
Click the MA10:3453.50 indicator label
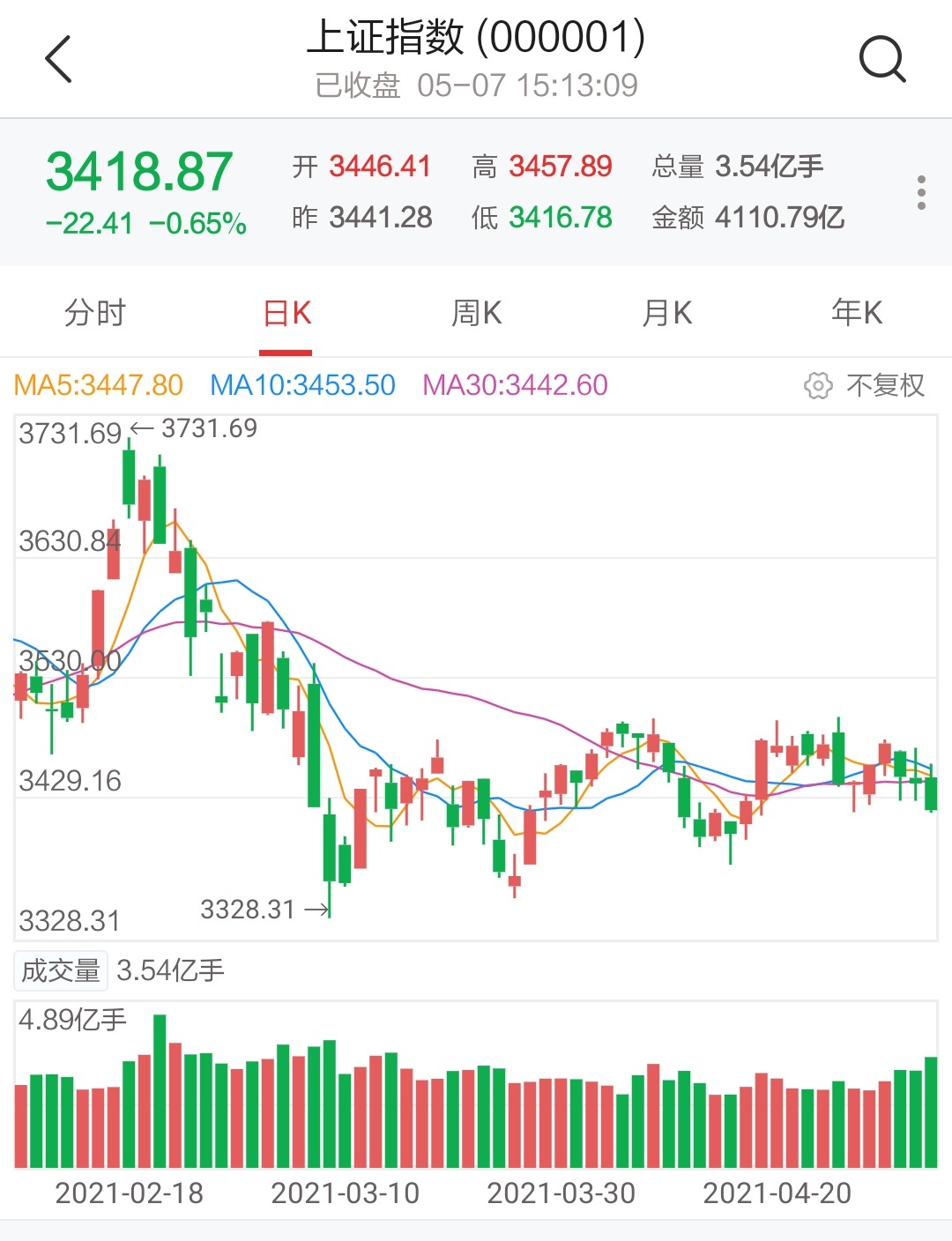click(301, 385)
